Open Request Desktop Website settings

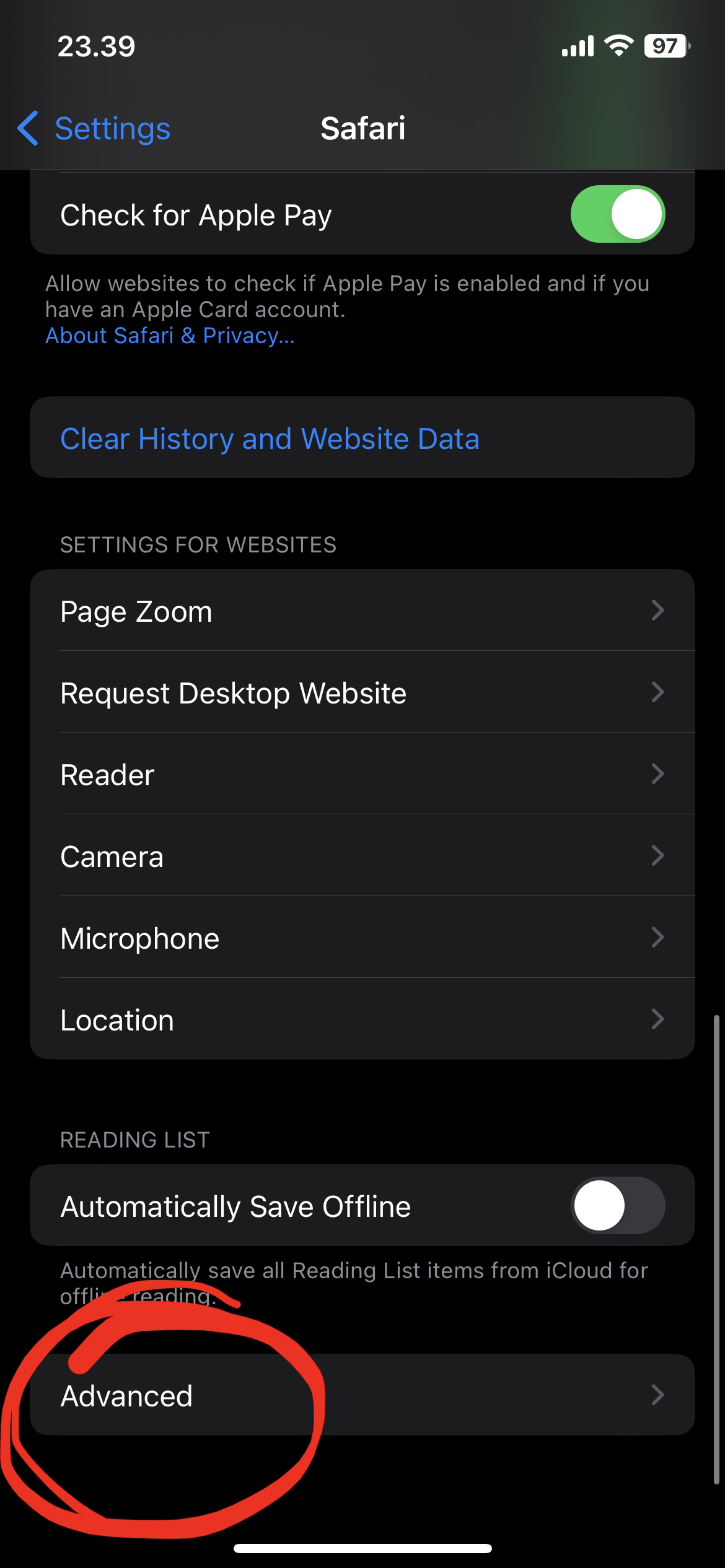tap(362, 692)
